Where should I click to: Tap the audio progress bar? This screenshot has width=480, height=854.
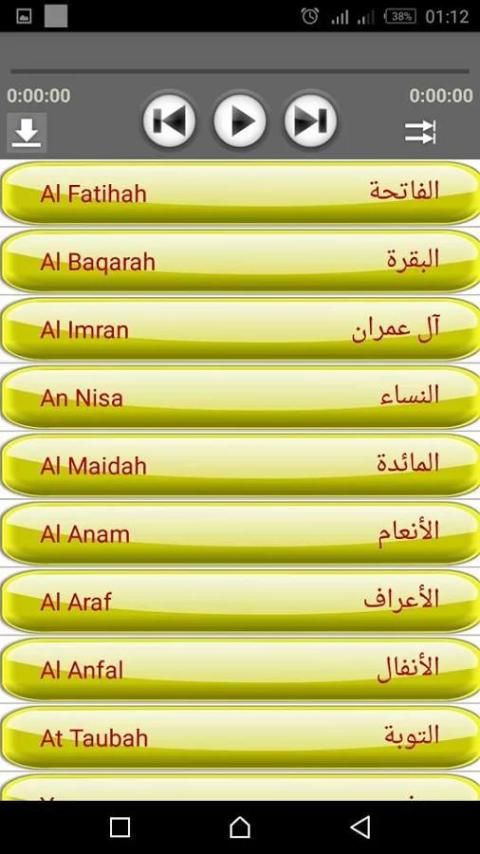click(240, 71)
